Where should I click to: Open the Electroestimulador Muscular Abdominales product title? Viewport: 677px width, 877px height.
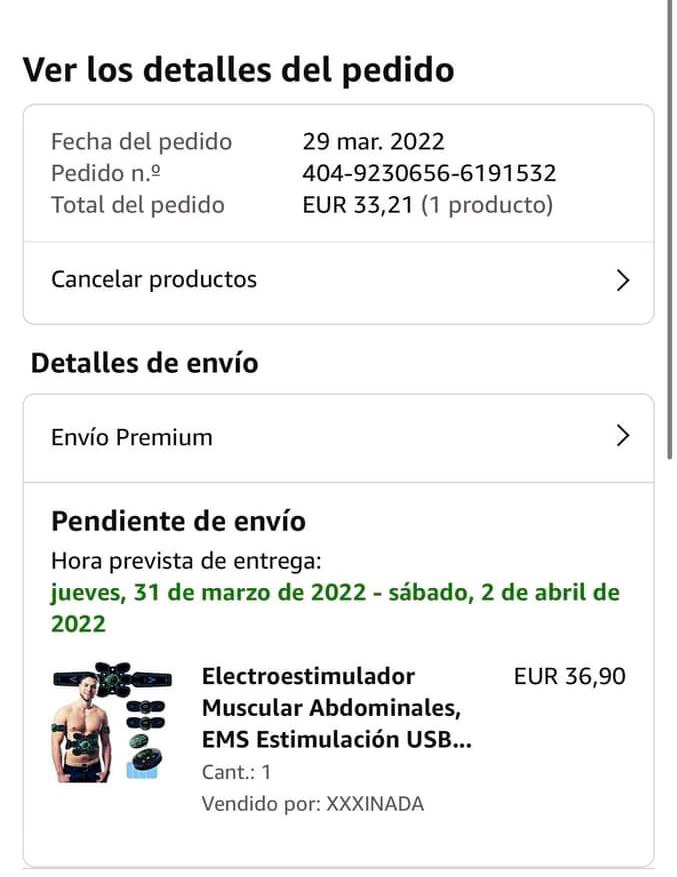point(336,708)
